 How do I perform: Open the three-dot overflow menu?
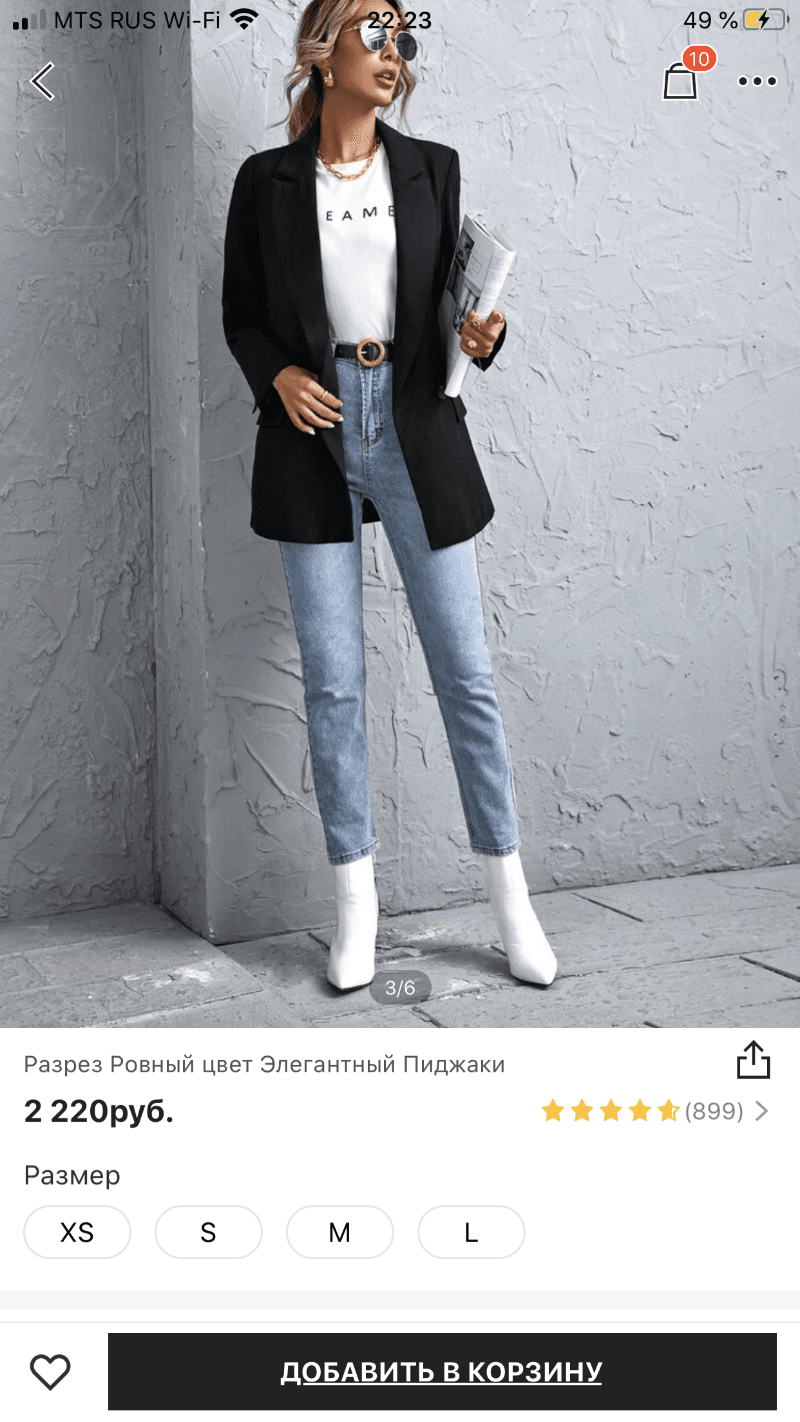(x=757, y=81)
